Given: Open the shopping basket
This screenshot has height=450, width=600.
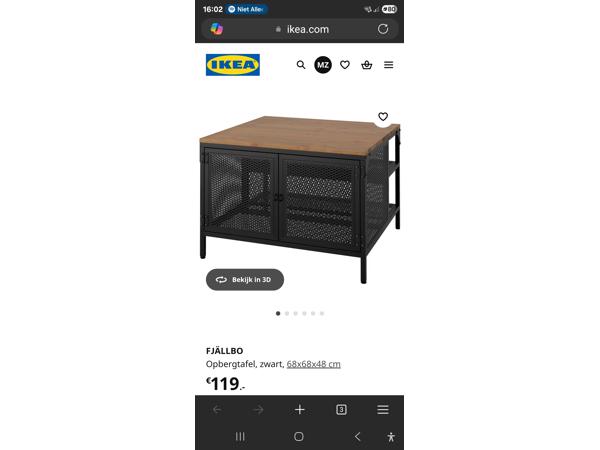Looking at the screenshot, I should 367,65.
